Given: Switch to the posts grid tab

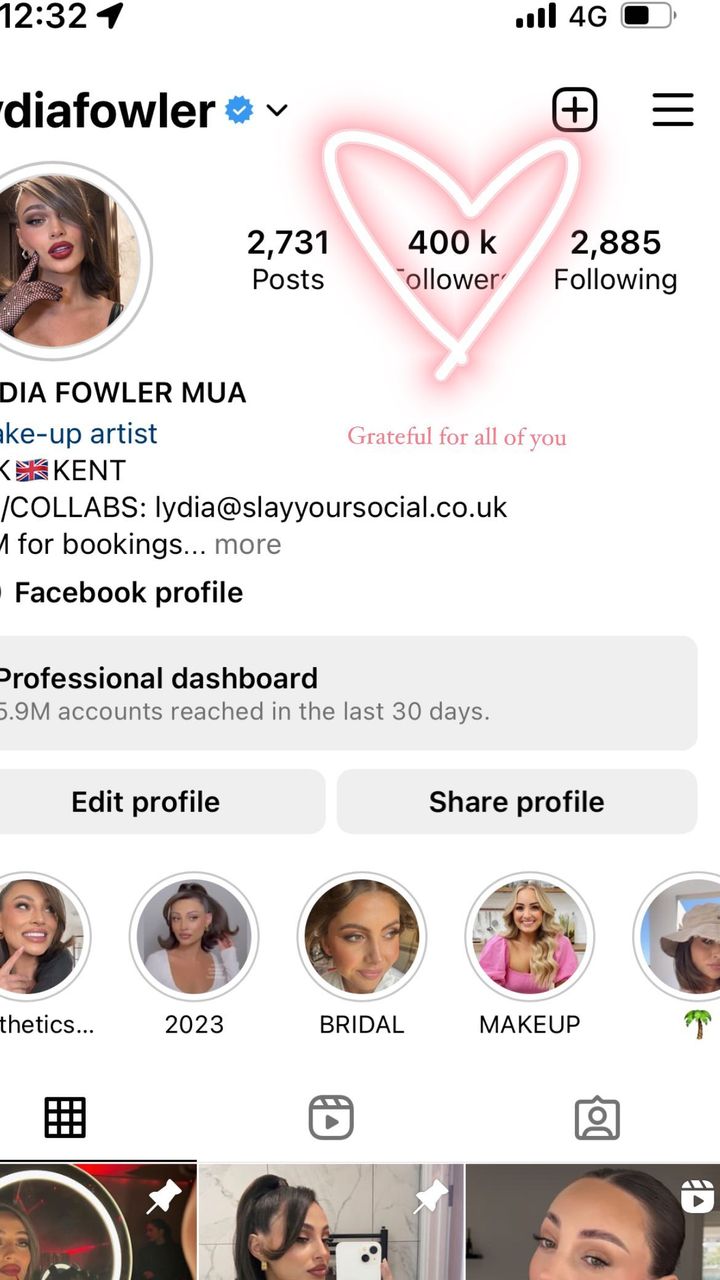Looking at the screenshot, I should [65, 1117].
